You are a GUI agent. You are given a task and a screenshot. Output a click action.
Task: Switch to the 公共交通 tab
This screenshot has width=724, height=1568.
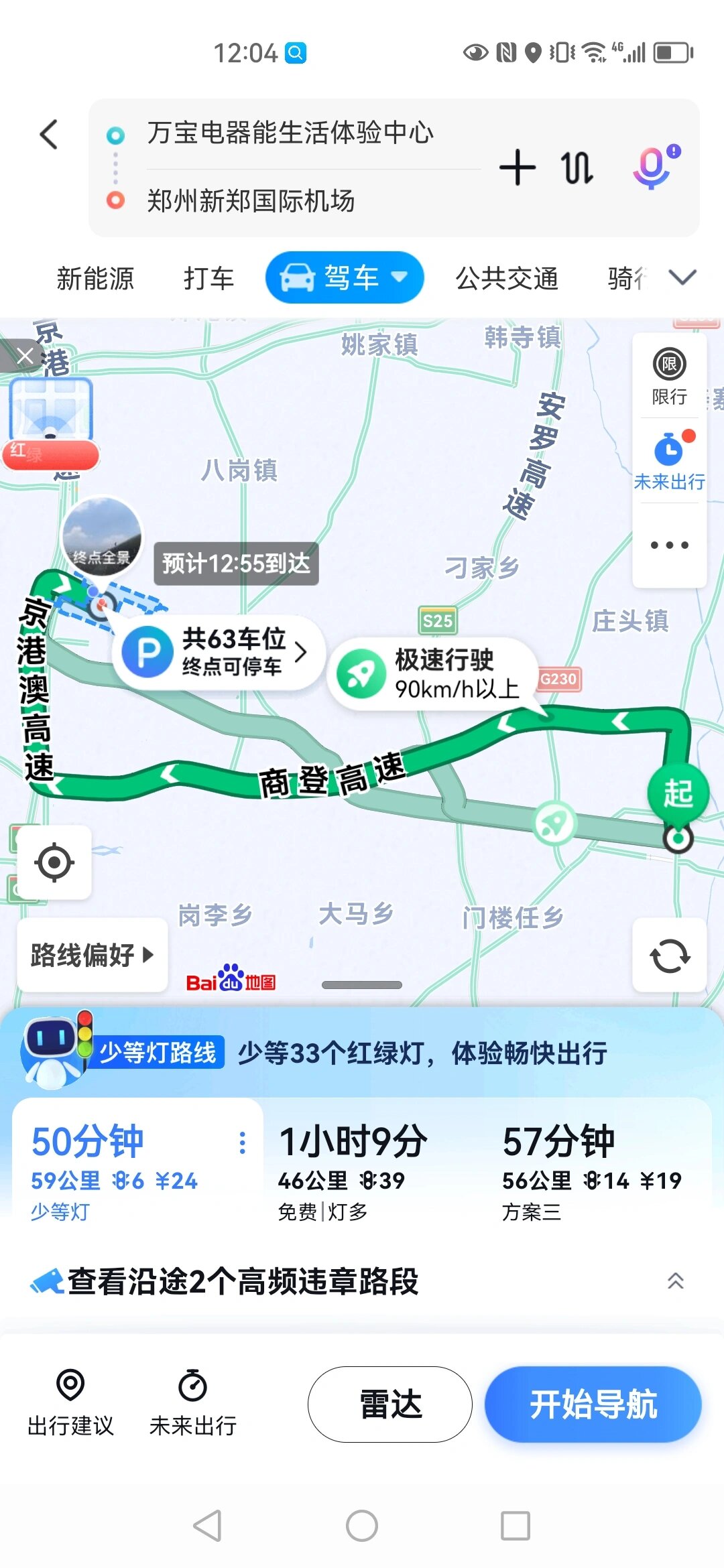pyautogui.click(x=507, y=278)
